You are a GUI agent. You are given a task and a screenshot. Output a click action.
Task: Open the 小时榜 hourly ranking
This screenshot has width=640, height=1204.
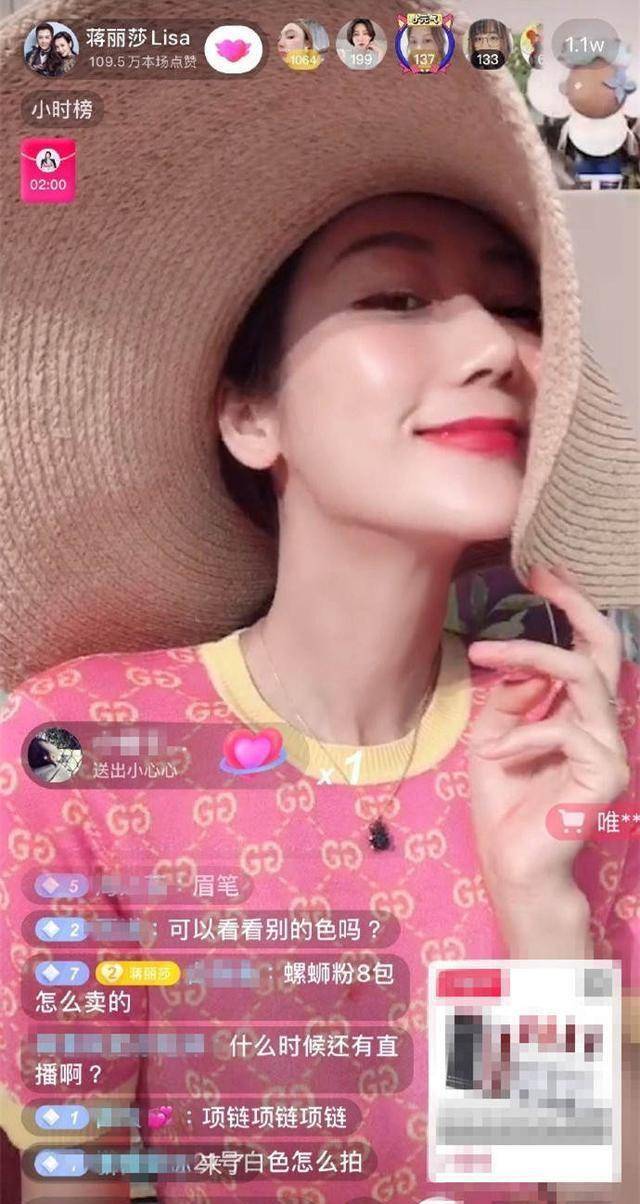coord(62,110)
